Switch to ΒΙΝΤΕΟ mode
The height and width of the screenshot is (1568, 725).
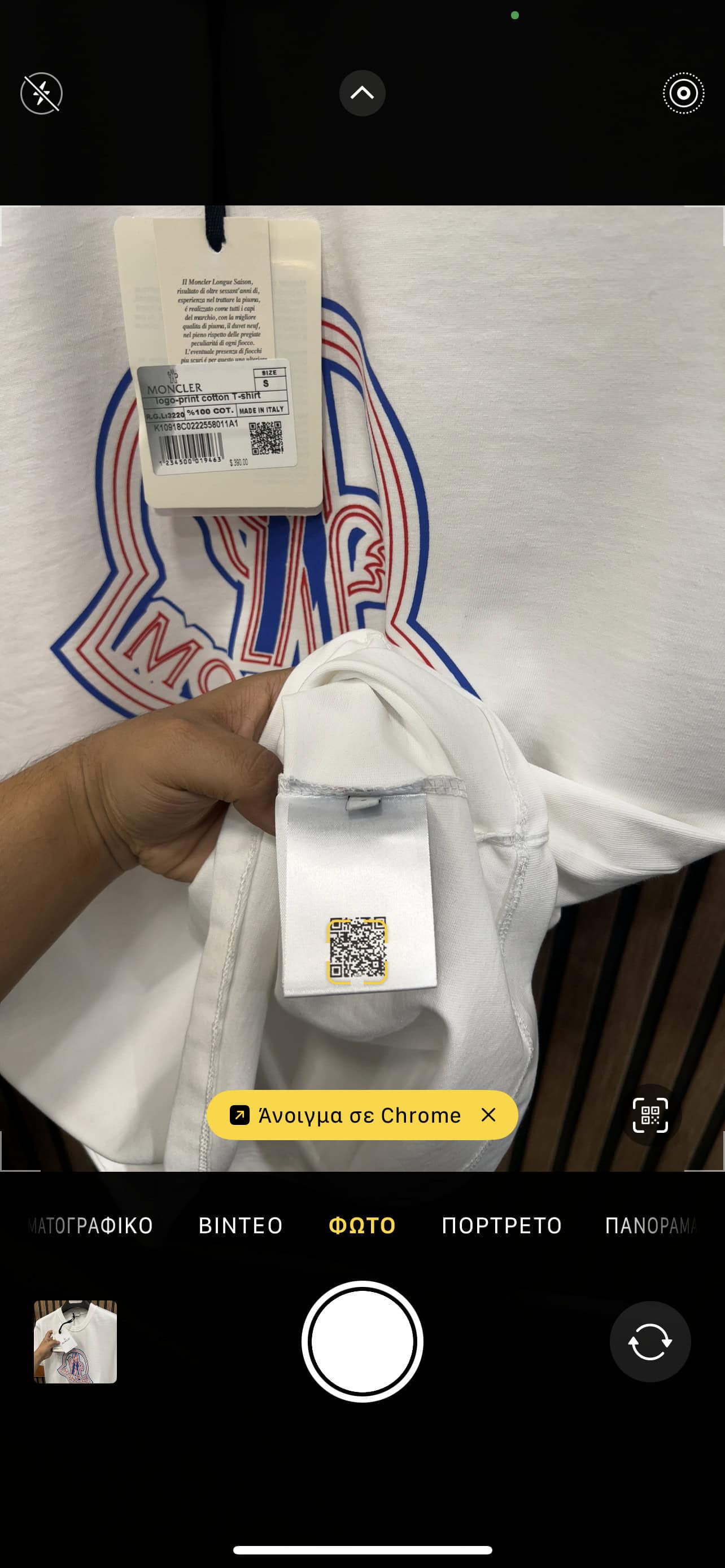241,1225
